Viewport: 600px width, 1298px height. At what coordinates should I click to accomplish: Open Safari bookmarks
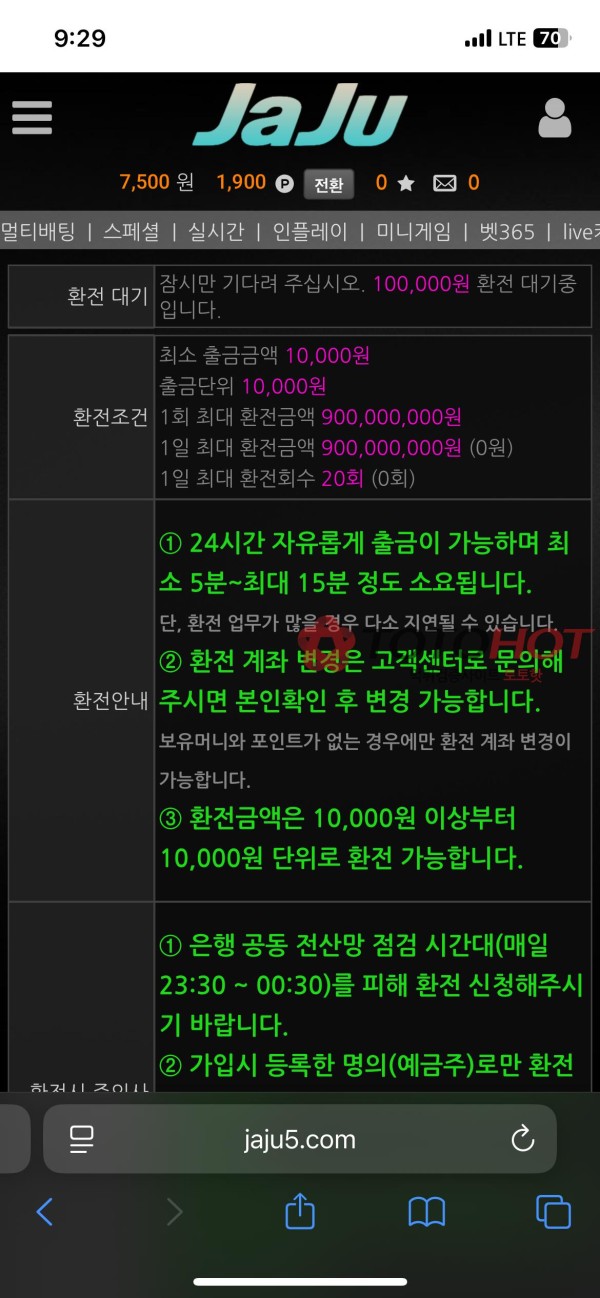click(x=427, y=1212)
